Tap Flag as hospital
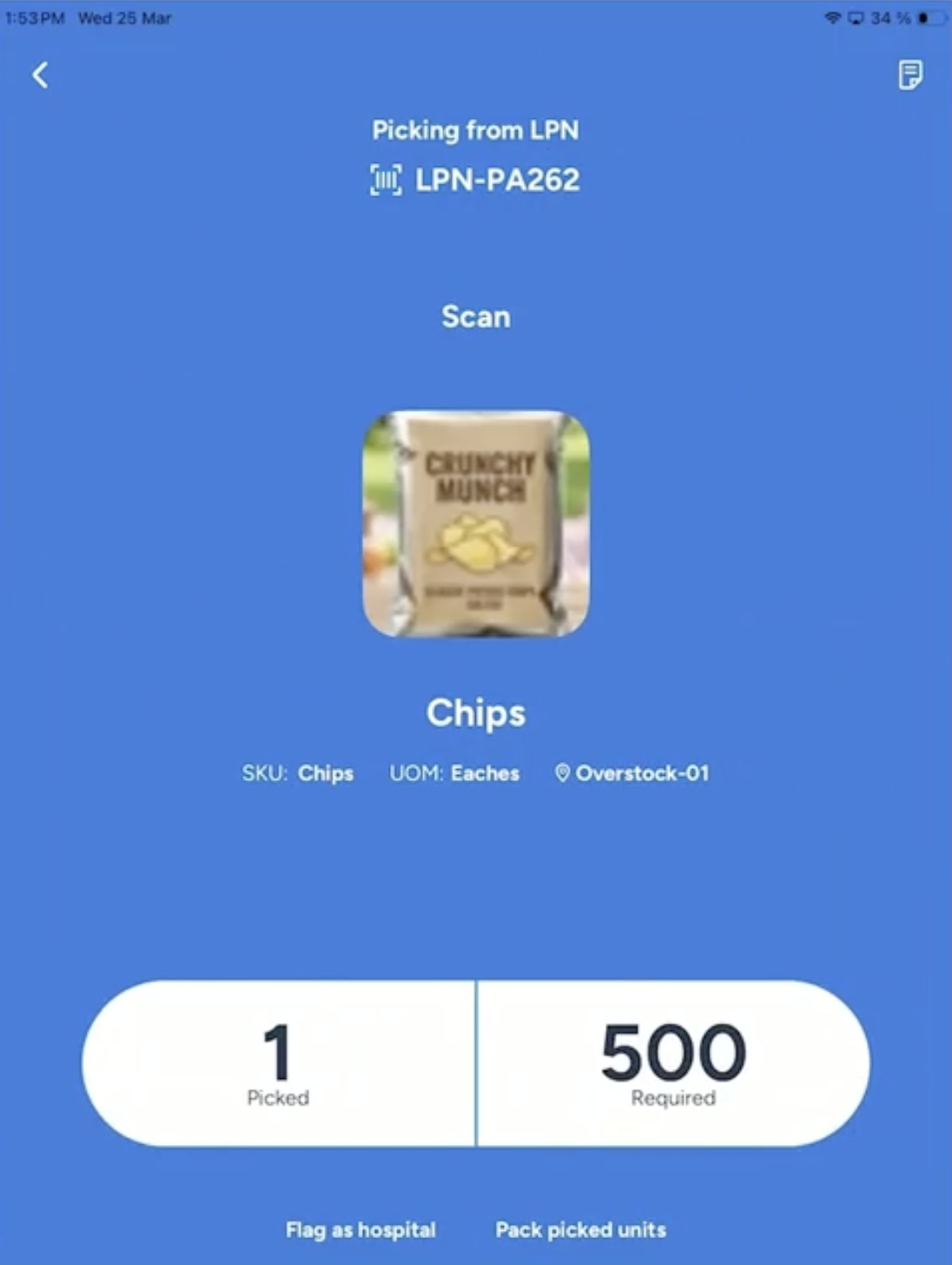 click(360, 1229)
